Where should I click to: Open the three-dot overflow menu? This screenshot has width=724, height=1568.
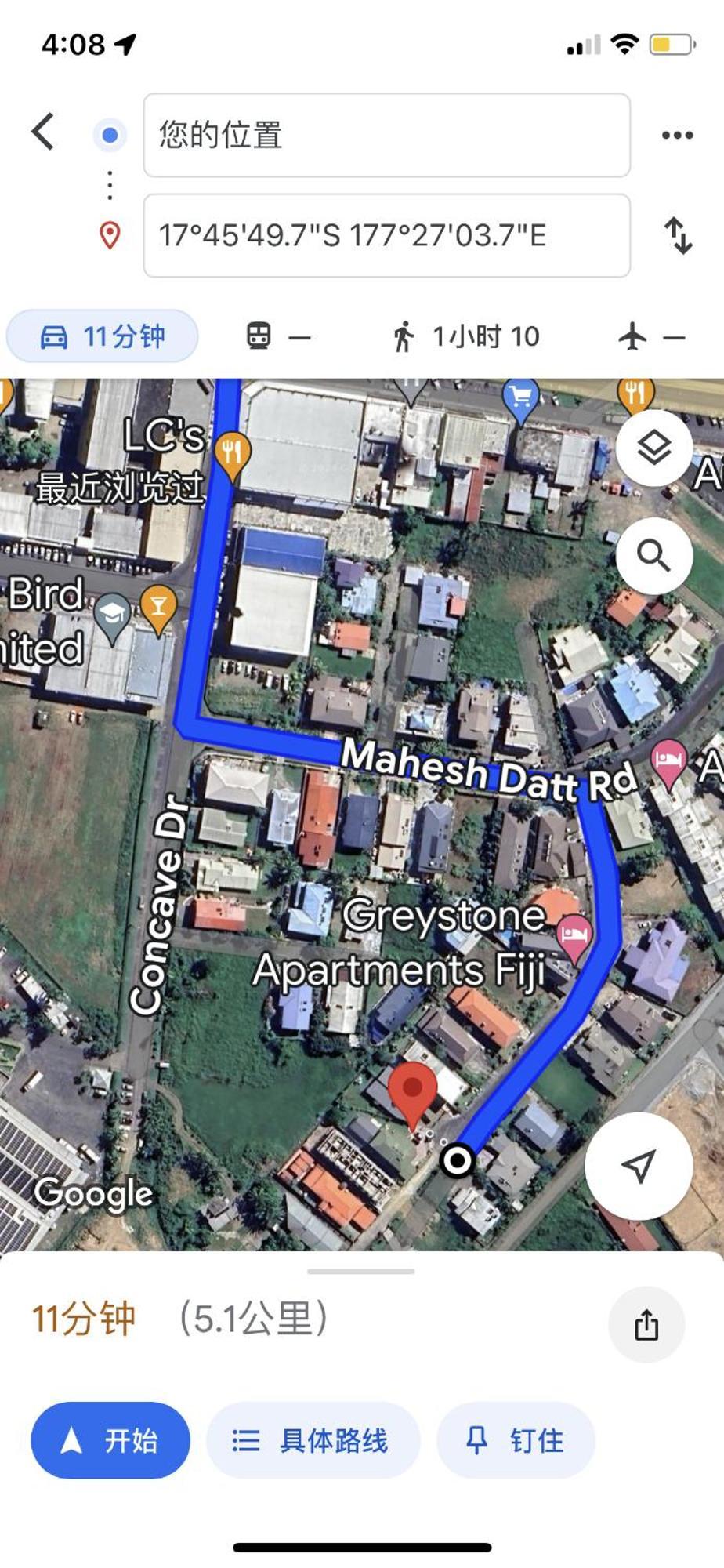click(677, 135)
